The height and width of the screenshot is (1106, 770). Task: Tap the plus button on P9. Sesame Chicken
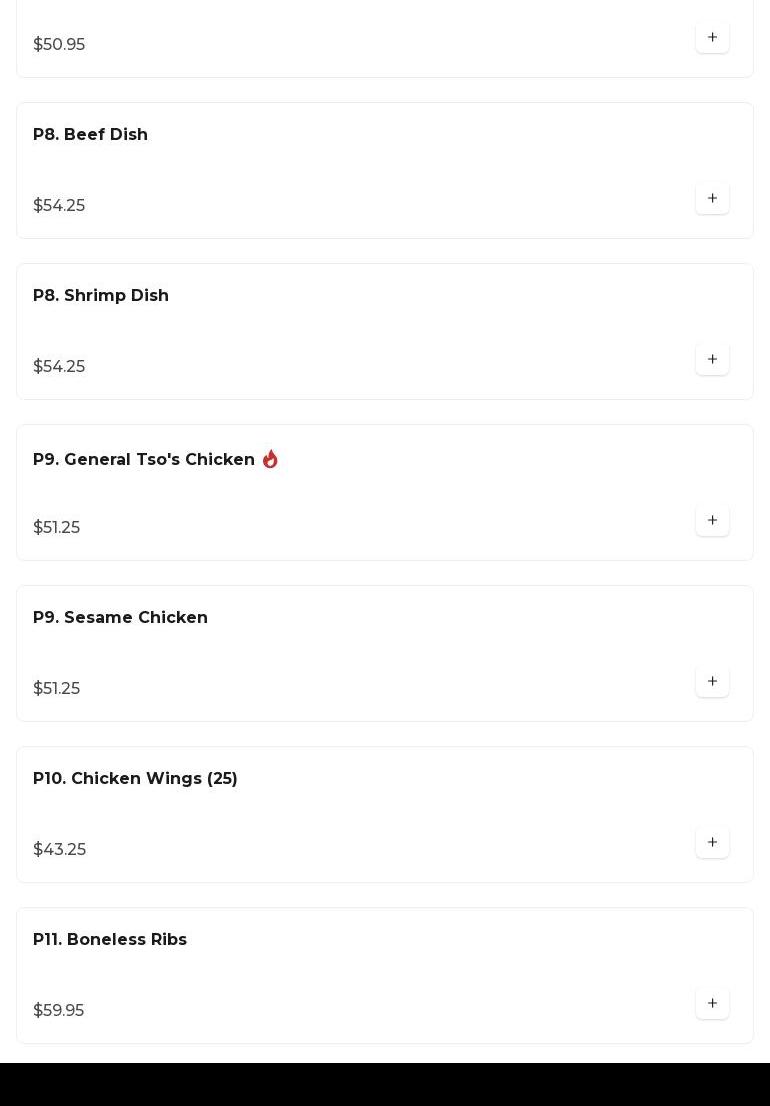(x=712, y=682)
